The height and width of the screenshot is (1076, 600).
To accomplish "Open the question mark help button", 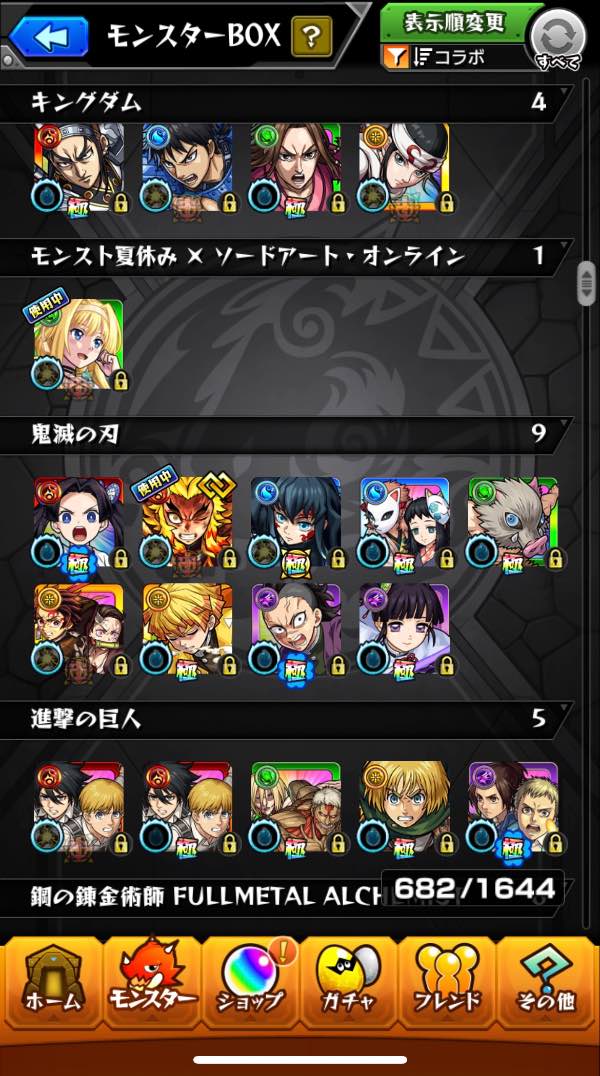I will point(312,39).
